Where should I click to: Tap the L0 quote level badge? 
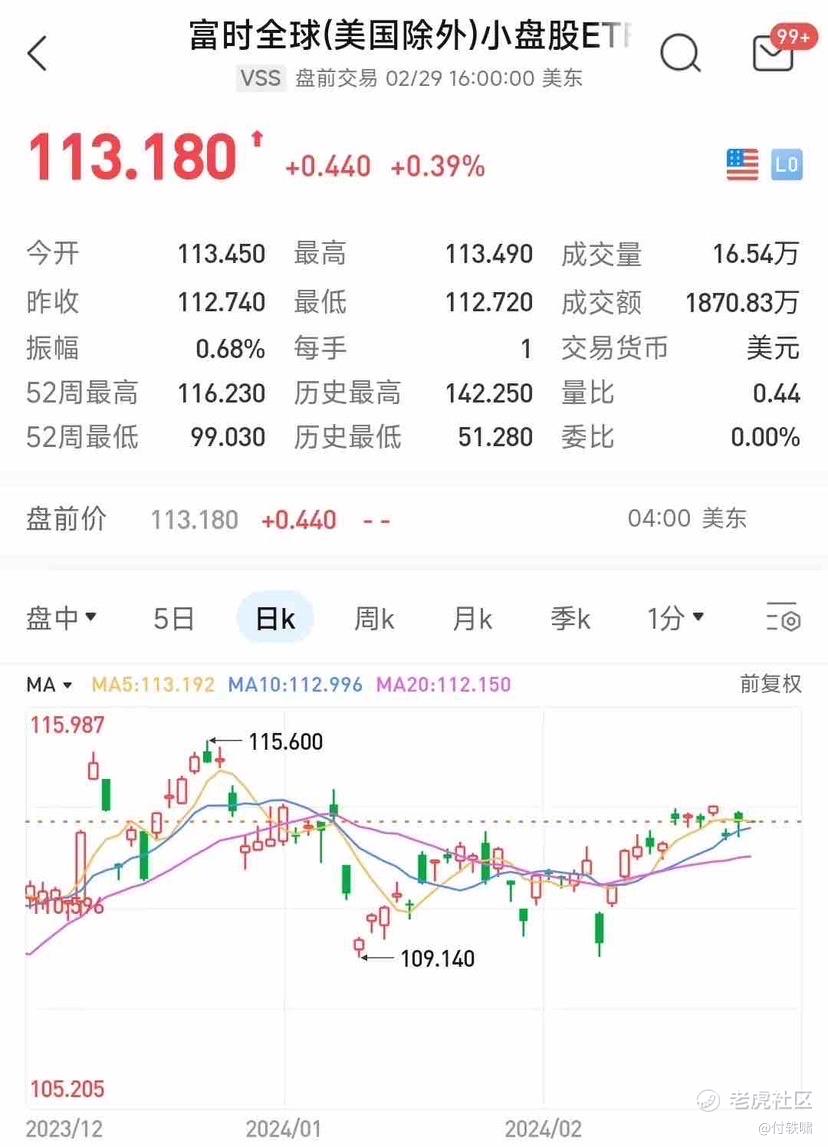[x=786, y=164]
